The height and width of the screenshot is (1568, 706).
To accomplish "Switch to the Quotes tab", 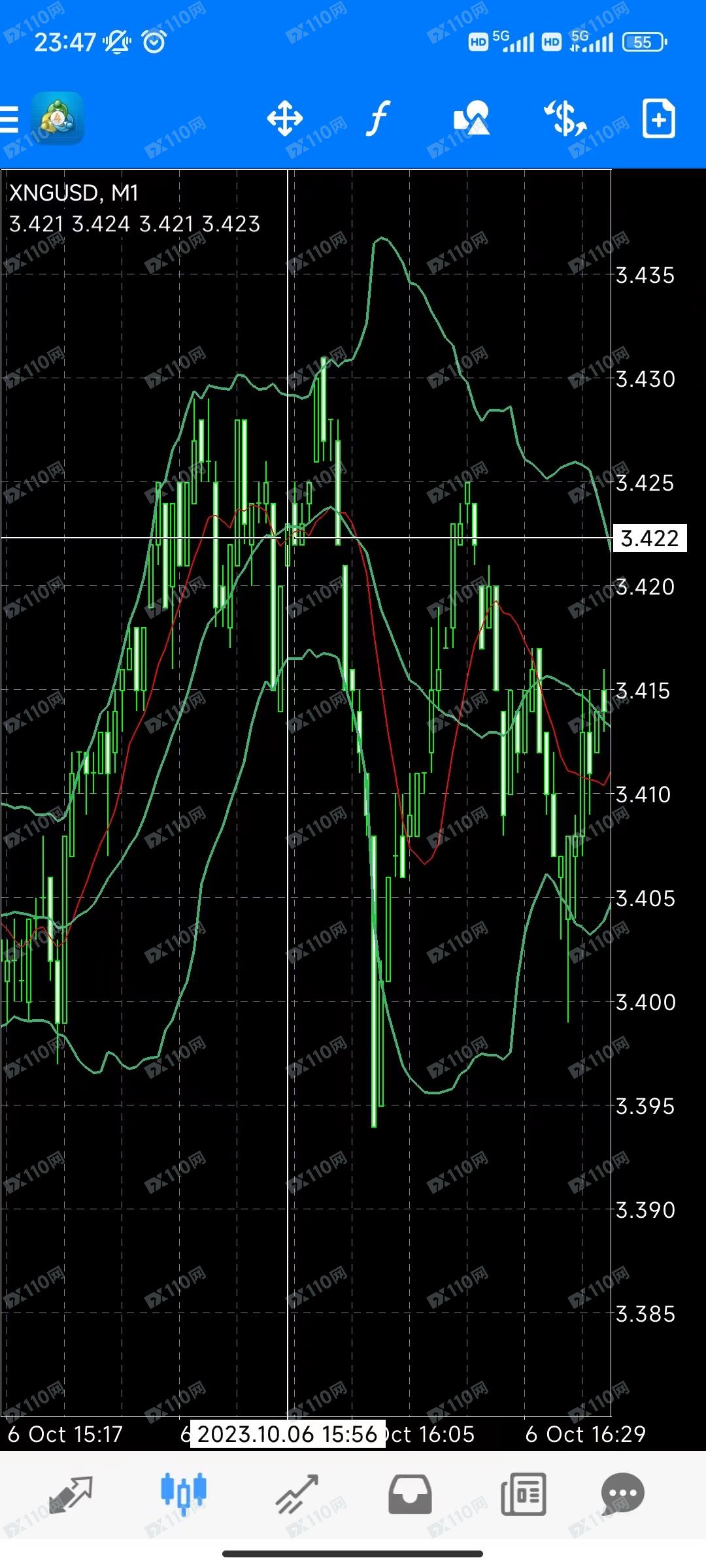I will (x=71, y=1494).
